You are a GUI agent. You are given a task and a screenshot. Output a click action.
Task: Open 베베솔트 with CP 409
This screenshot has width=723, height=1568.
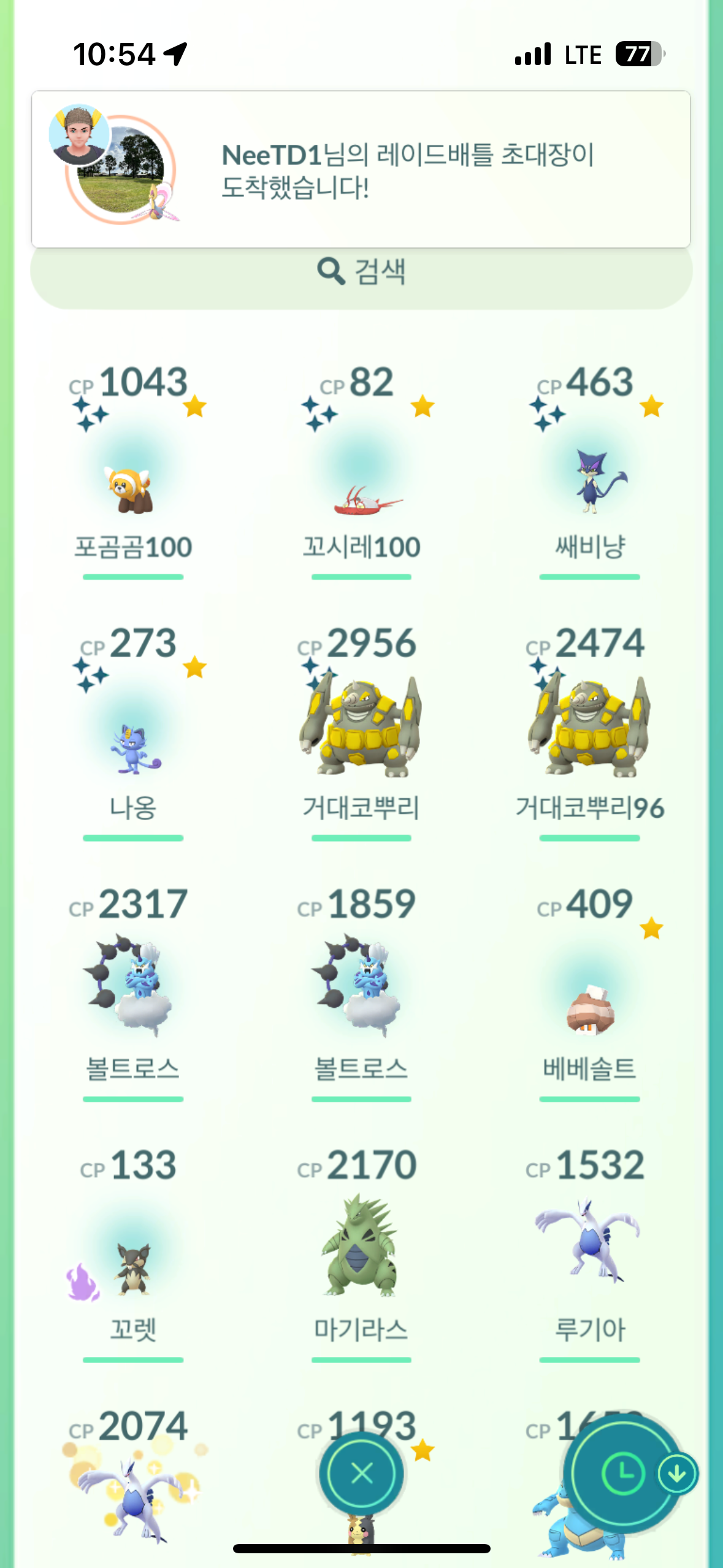(589, 1006)
